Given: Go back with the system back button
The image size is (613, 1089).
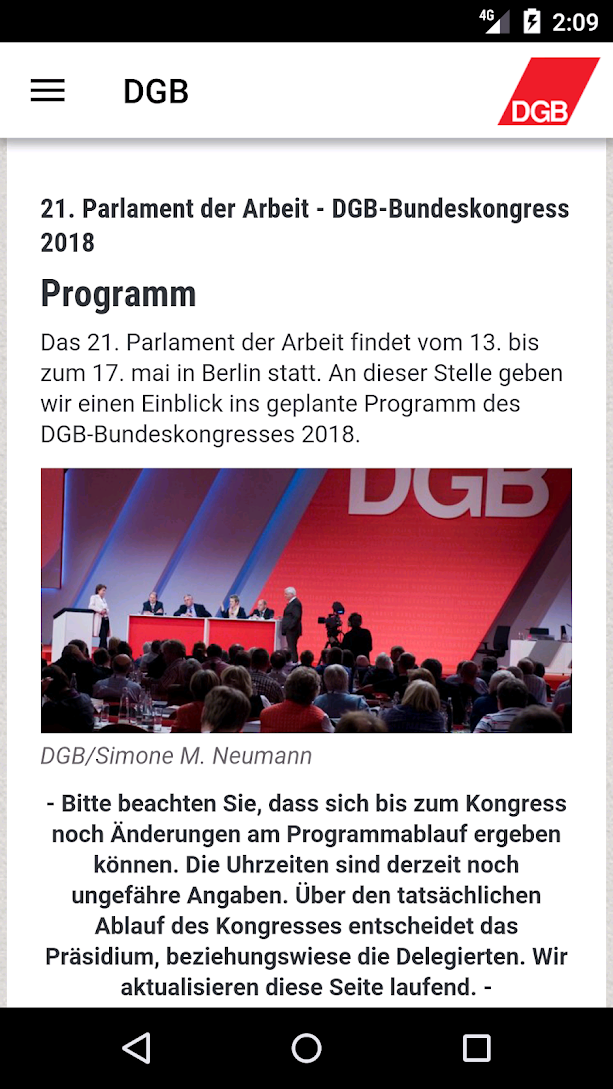Looking at the screenshot, I should (x=137, y=1047).
